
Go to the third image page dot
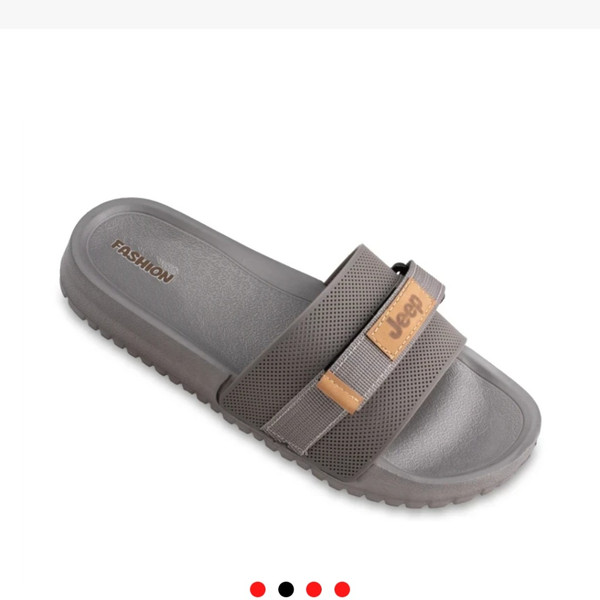tap(314, 589)
